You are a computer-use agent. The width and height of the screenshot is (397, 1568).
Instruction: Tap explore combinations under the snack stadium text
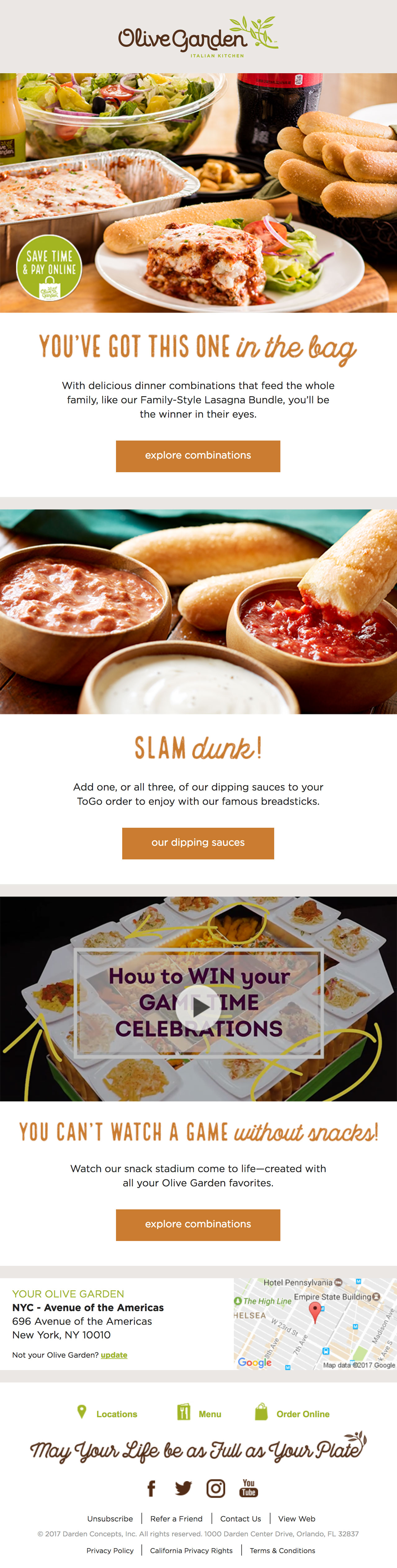(x=198, y=1224)
